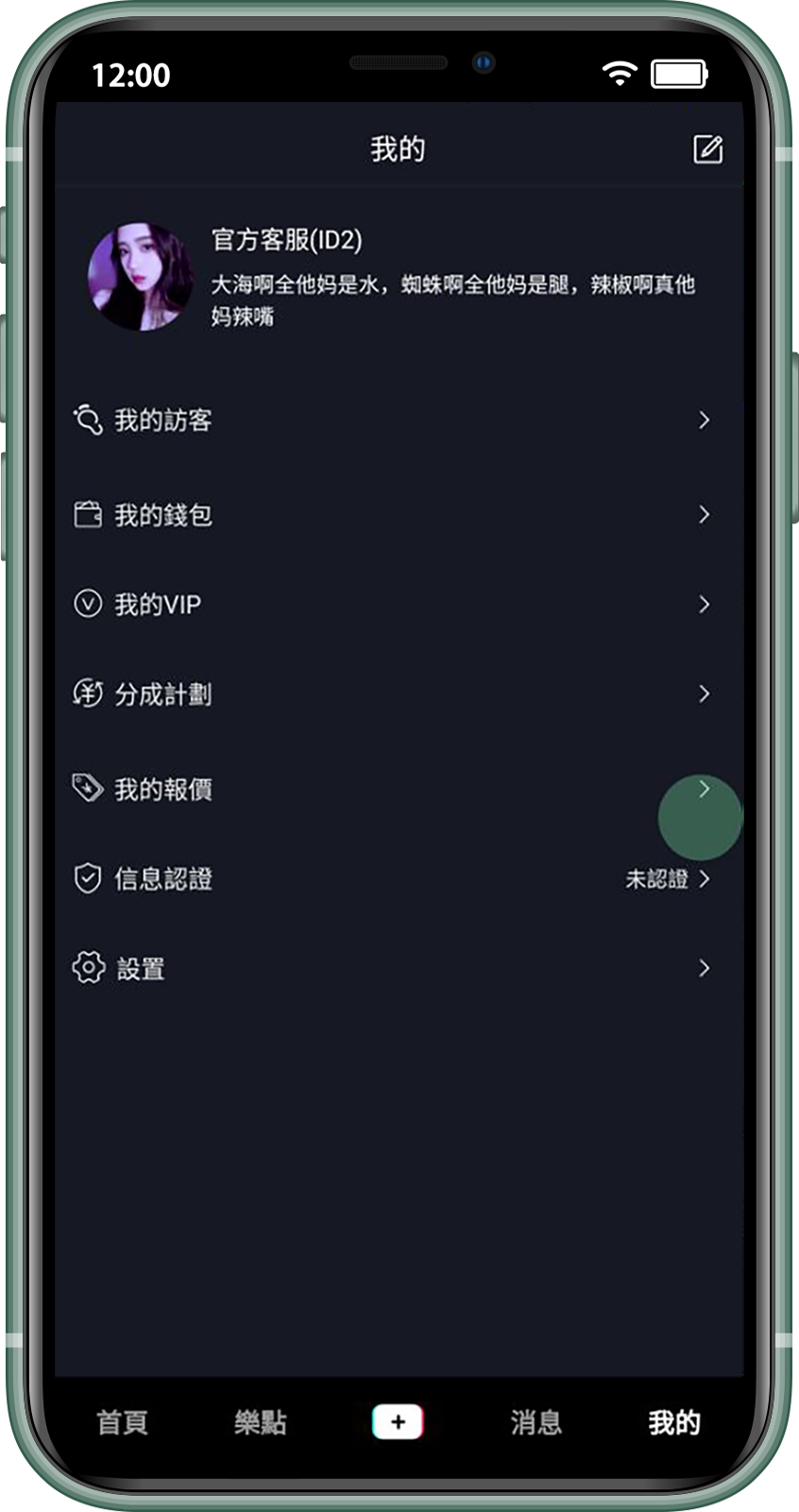The height and width of the screenshot is (1512, 799).
Task: Click the green floating circle button
Action: tap(700, 816)
